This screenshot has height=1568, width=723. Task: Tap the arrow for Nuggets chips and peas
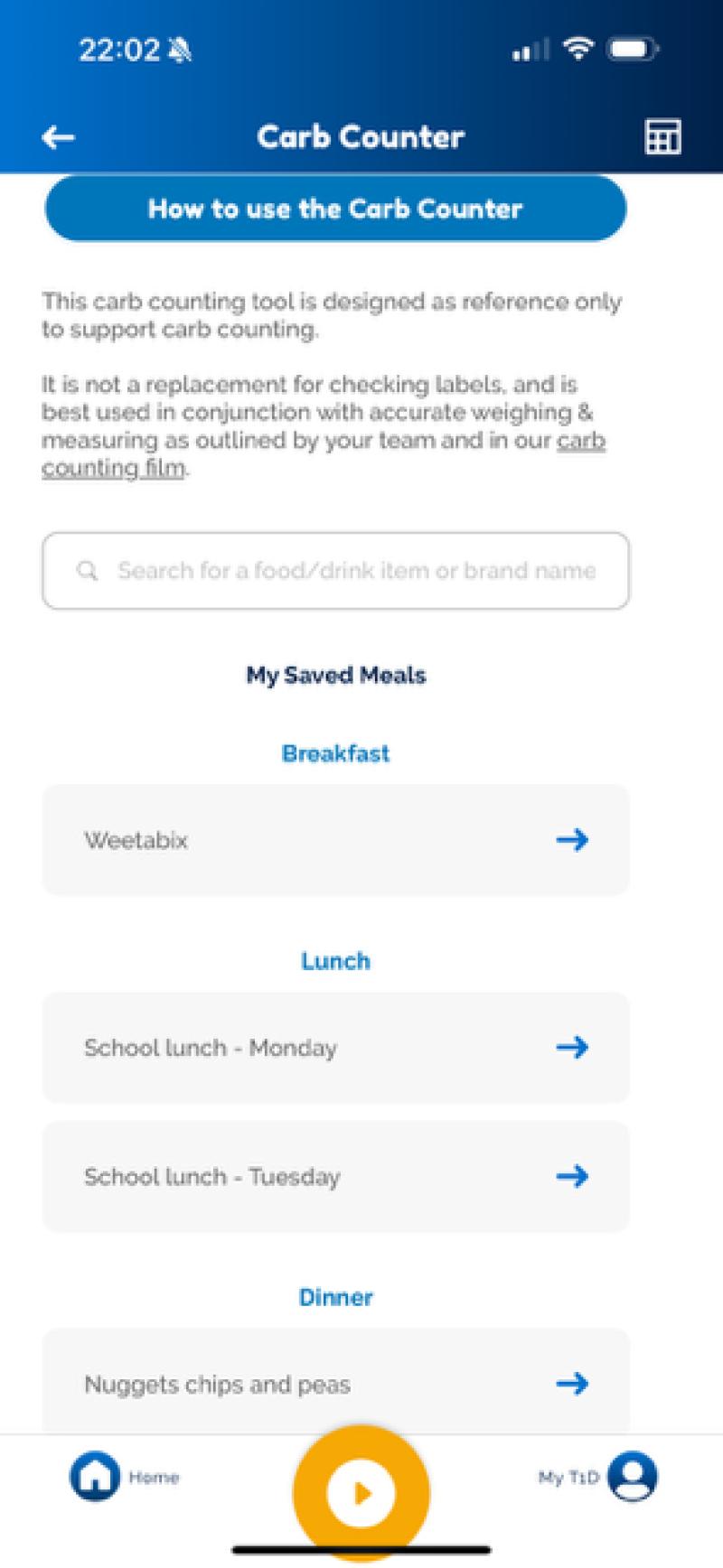pos(571,1384)
